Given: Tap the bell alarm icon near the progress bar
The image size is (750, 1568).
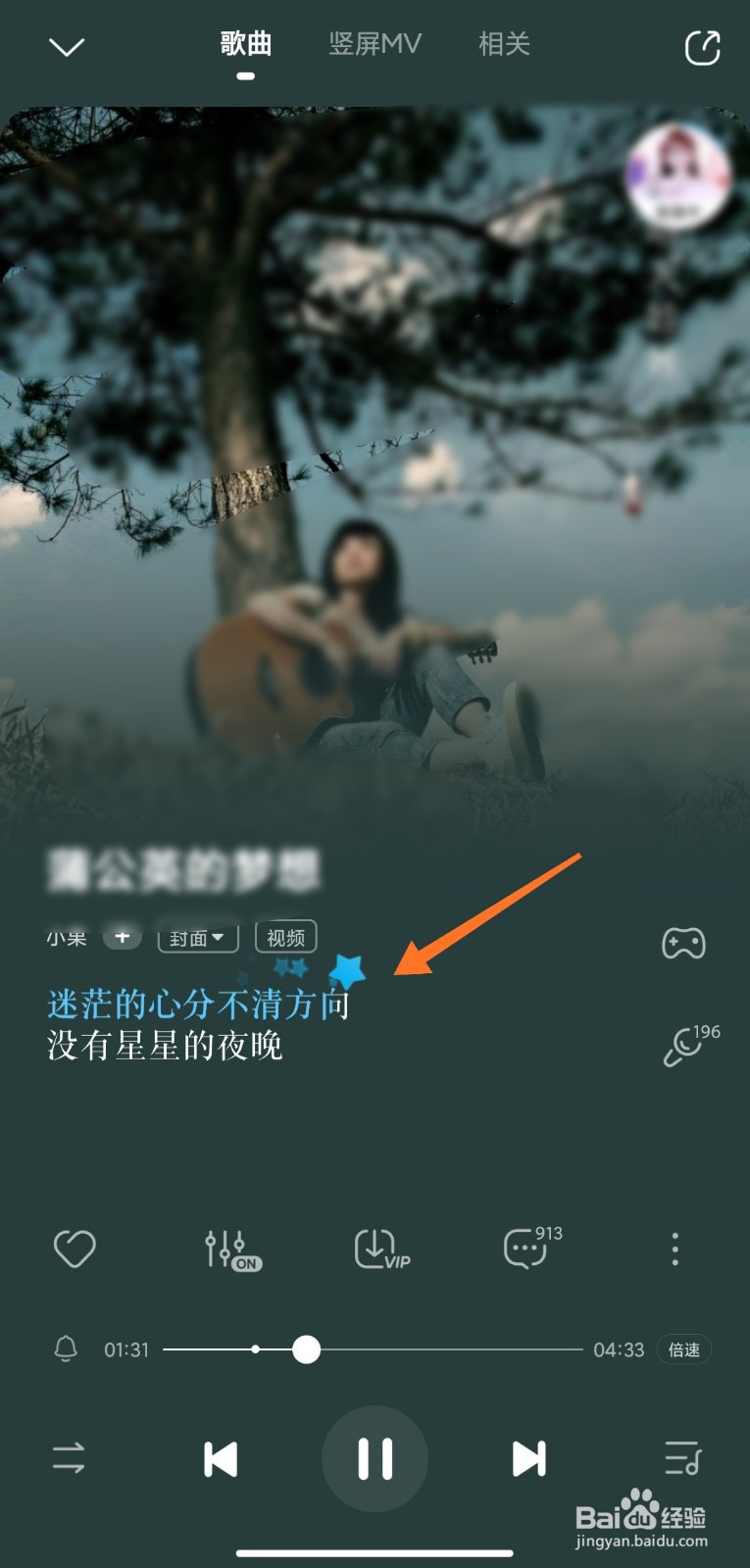Looking at the screenshot, I should (66, 1349).
